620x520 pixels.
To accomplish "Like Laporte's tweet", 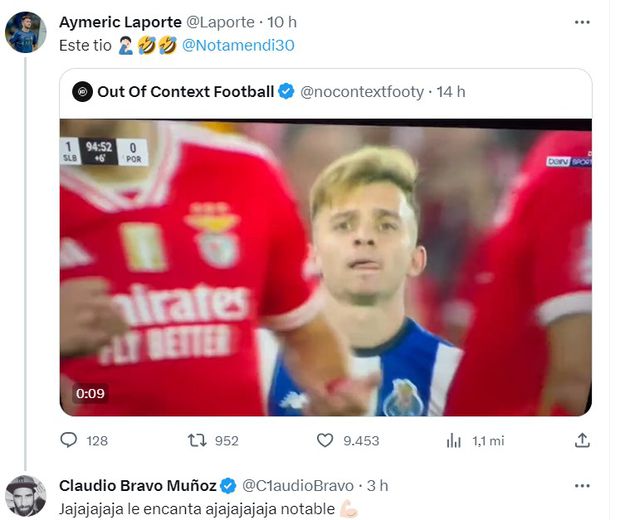I will (325, 440).
